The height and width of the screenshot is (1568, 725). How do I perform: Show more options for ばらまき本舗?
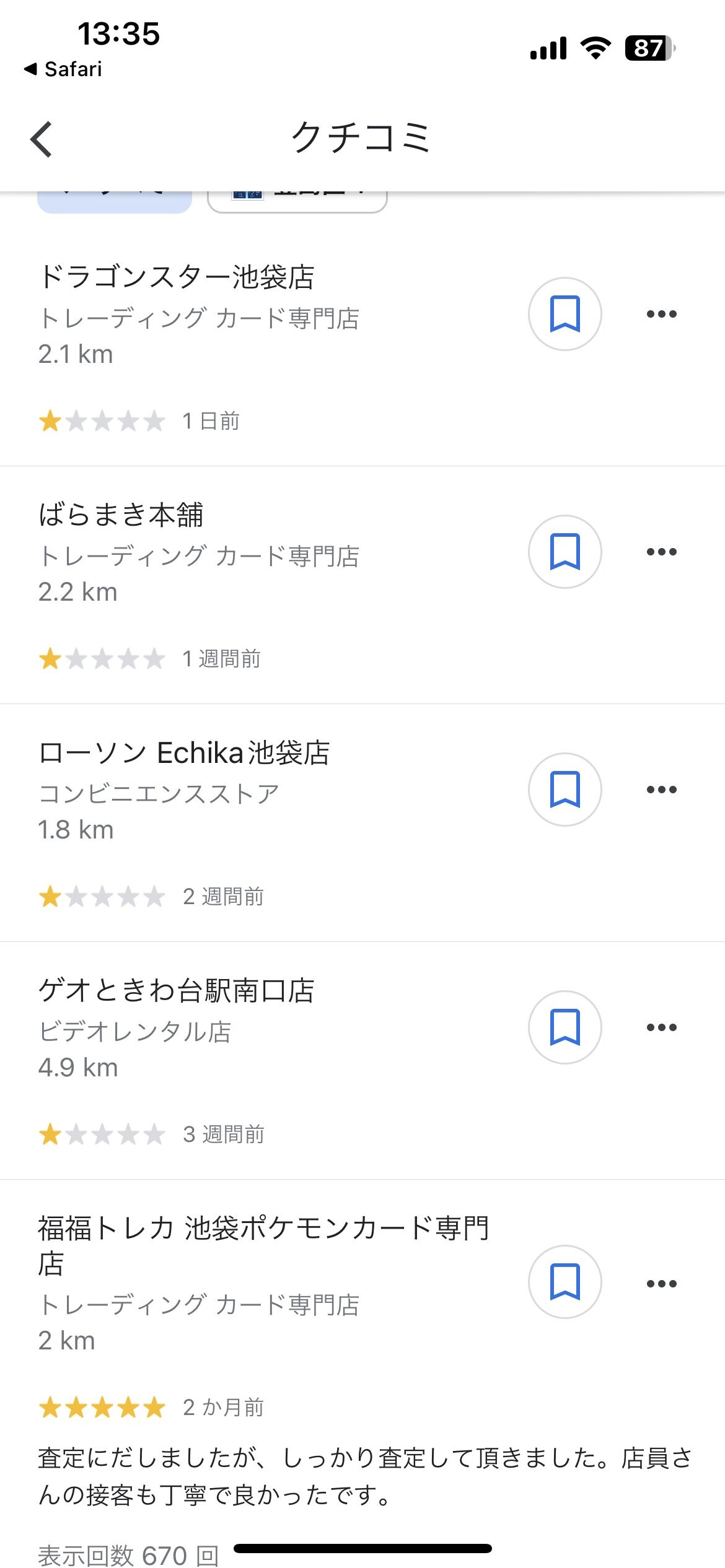pos(661,552)
